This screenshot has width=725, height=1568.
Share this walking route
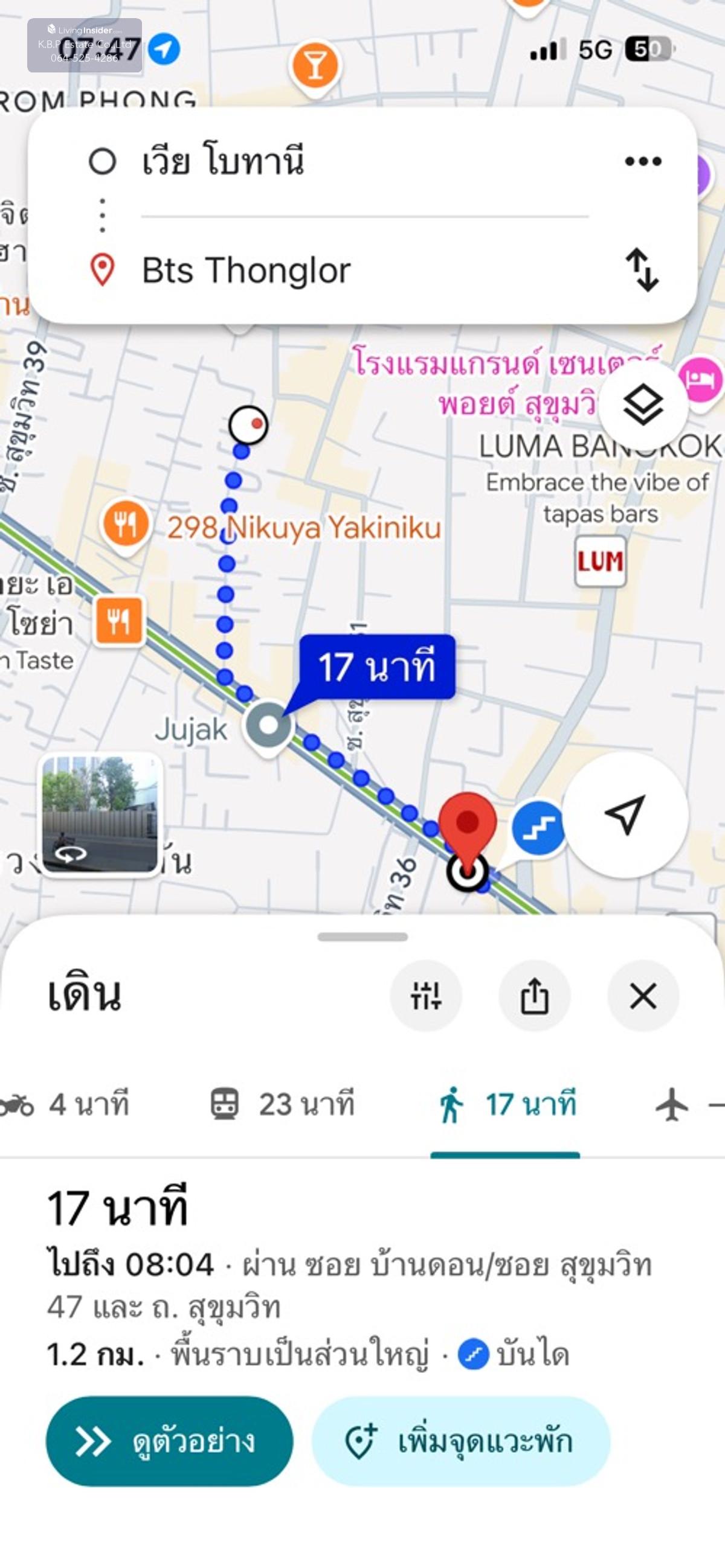point(534,996)
